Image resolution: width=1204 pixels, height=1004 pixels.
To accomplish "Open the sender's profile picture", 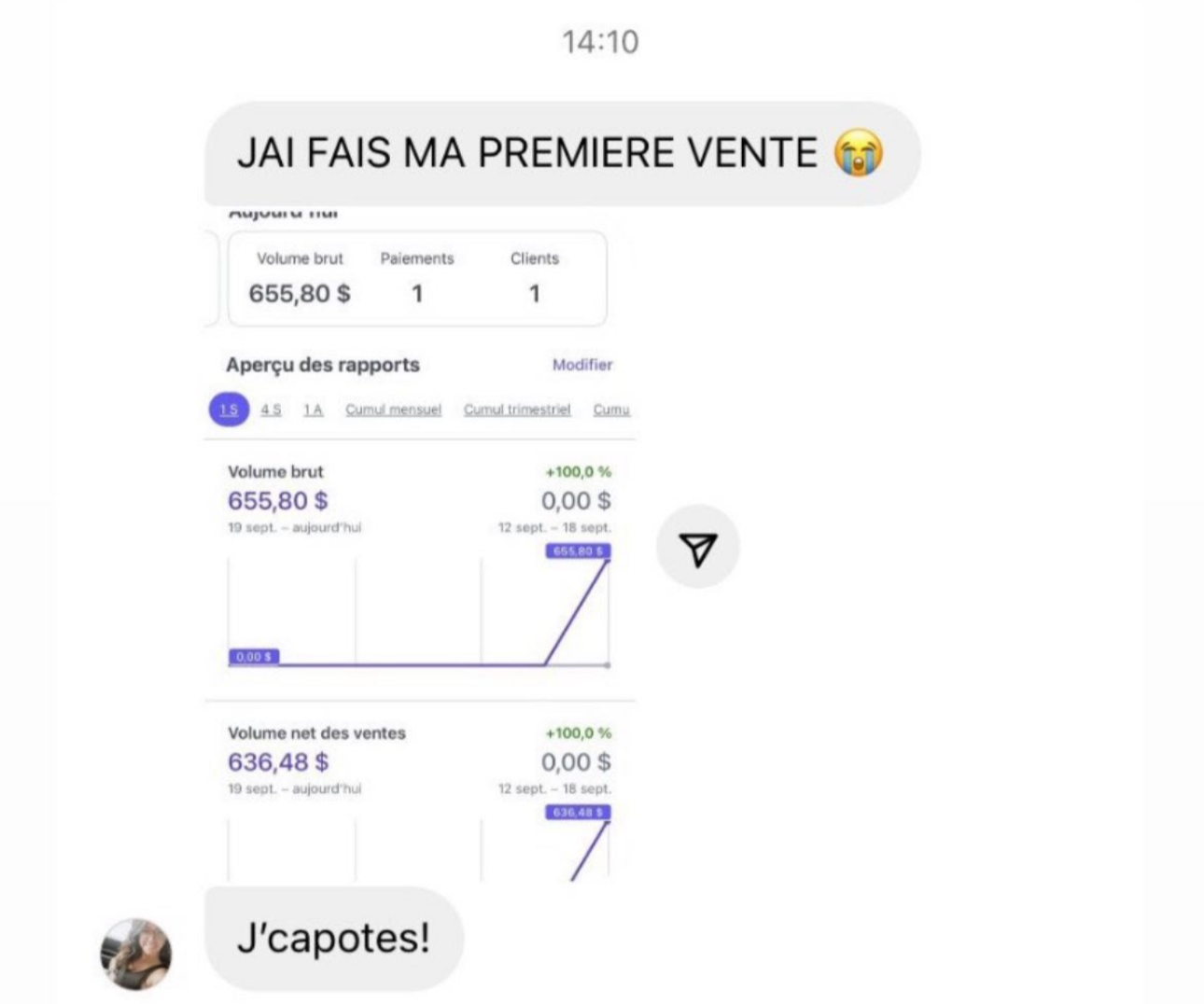I will pyautogui.click(x=136, y=953).
